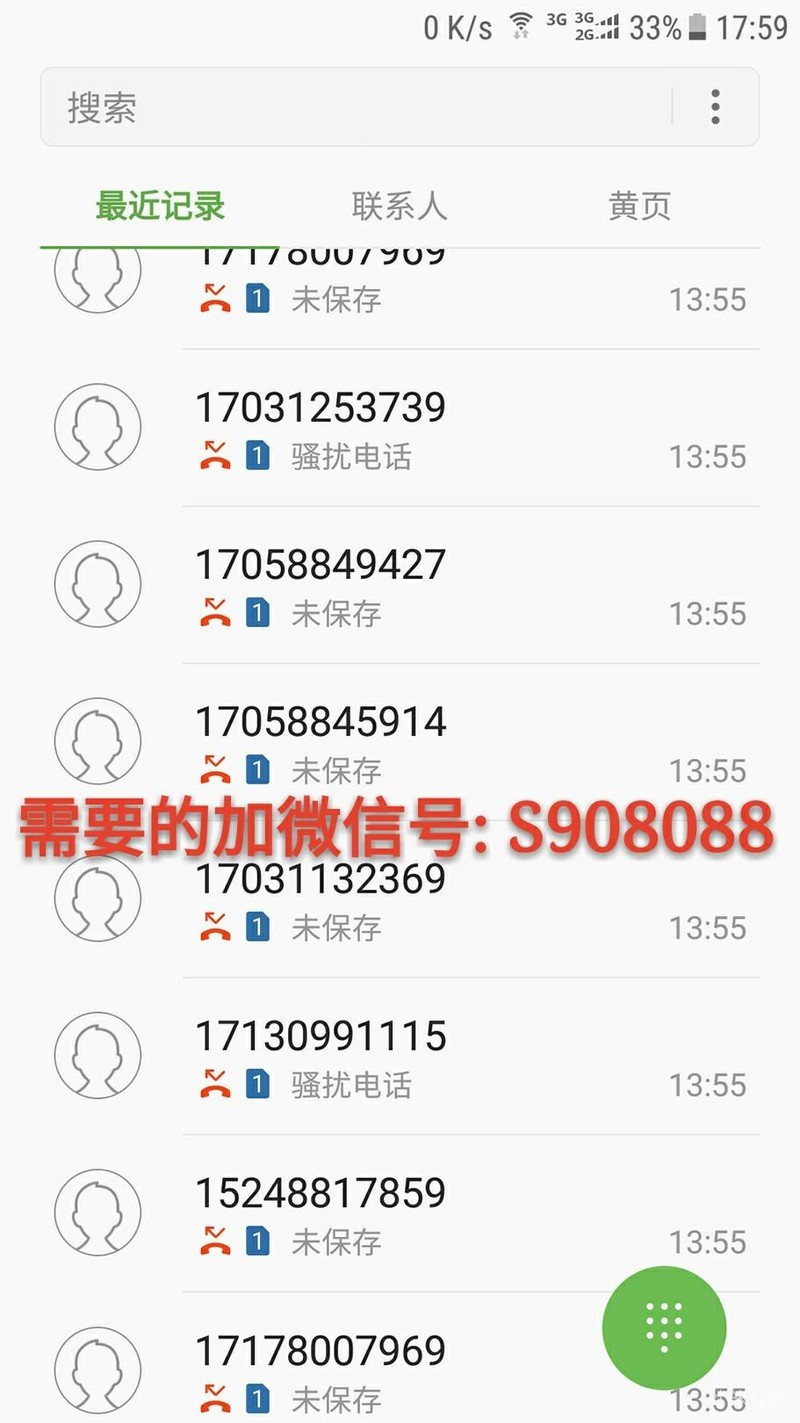Tap the contact avatar beside 17058845914
This screenshot has width=800, height=1423.
coord(97,741)
